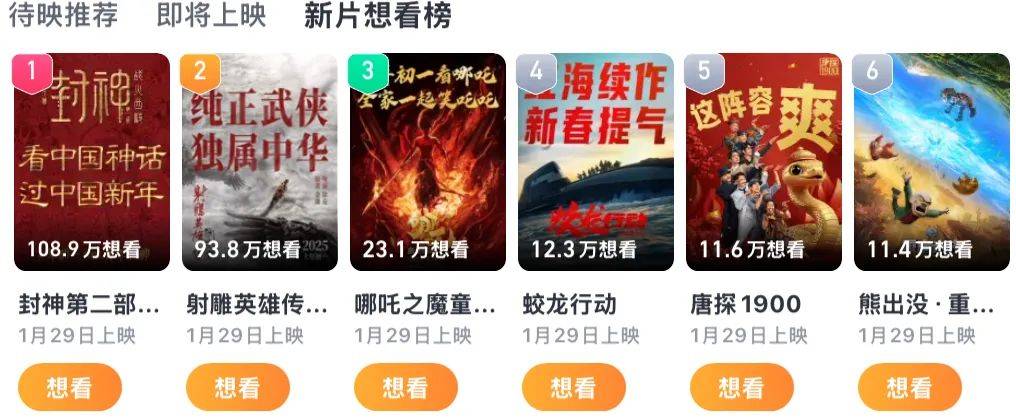Viewport: 1016px width, 418px height.
Task: Open the 唐探1900 movie poster
Action: point(764,162)
